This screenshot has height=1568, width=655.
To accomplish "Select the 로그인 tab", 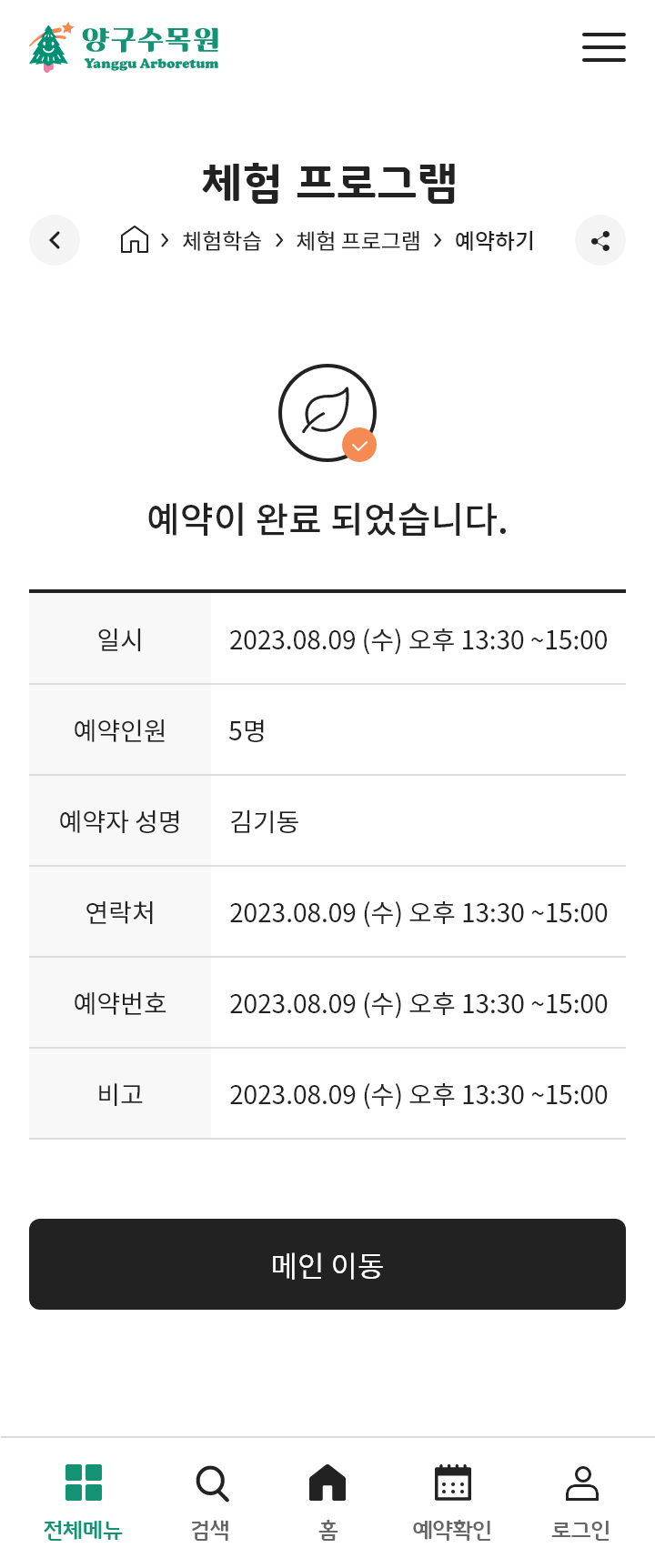I will tap(581, 1503).
